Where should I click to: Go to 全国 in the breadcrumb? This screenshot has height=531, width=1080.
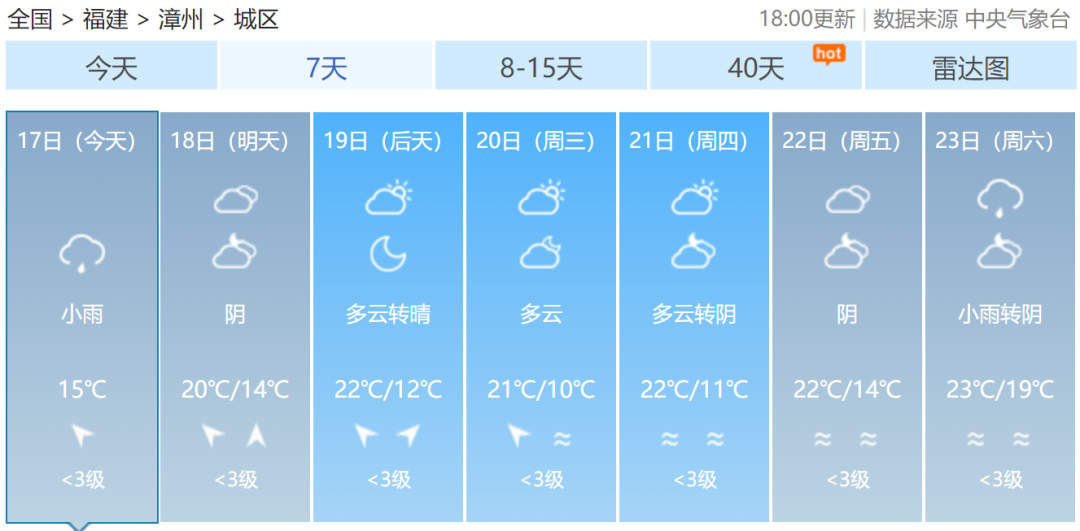[x=30, y=19]
